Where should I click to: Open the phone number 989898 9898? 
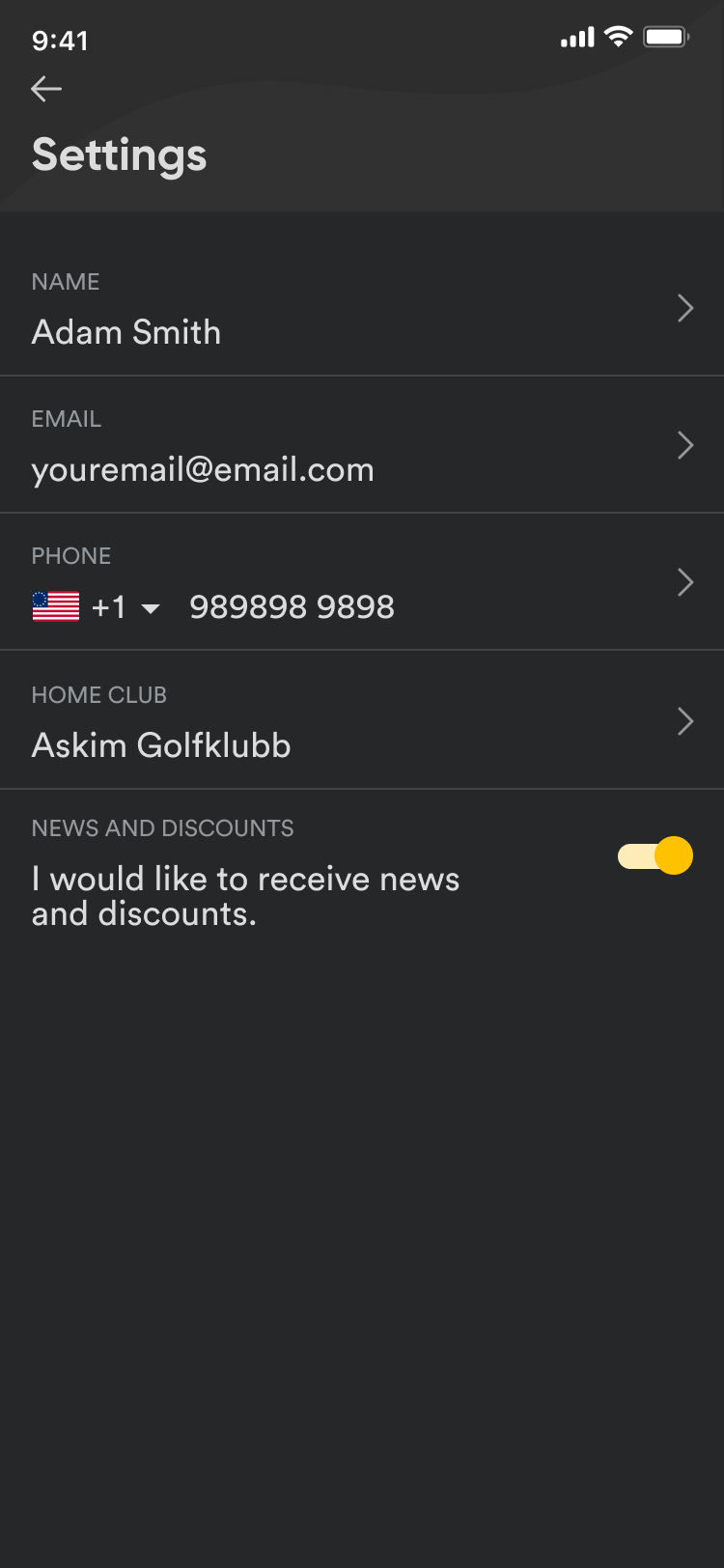(292, 607)
